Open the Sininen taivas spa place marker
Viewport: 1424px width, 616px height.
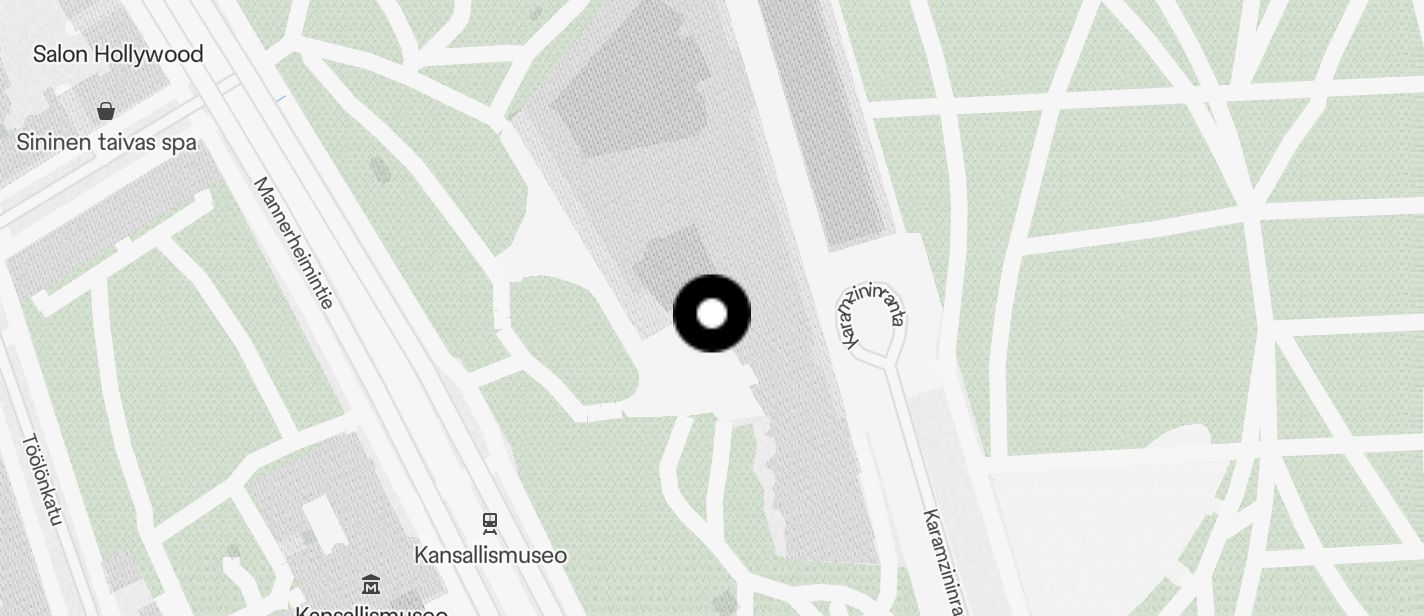[106, 111]
